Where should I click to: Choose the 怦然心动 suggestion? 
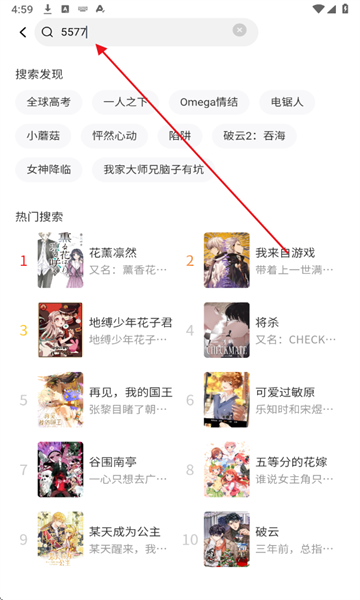114,136
